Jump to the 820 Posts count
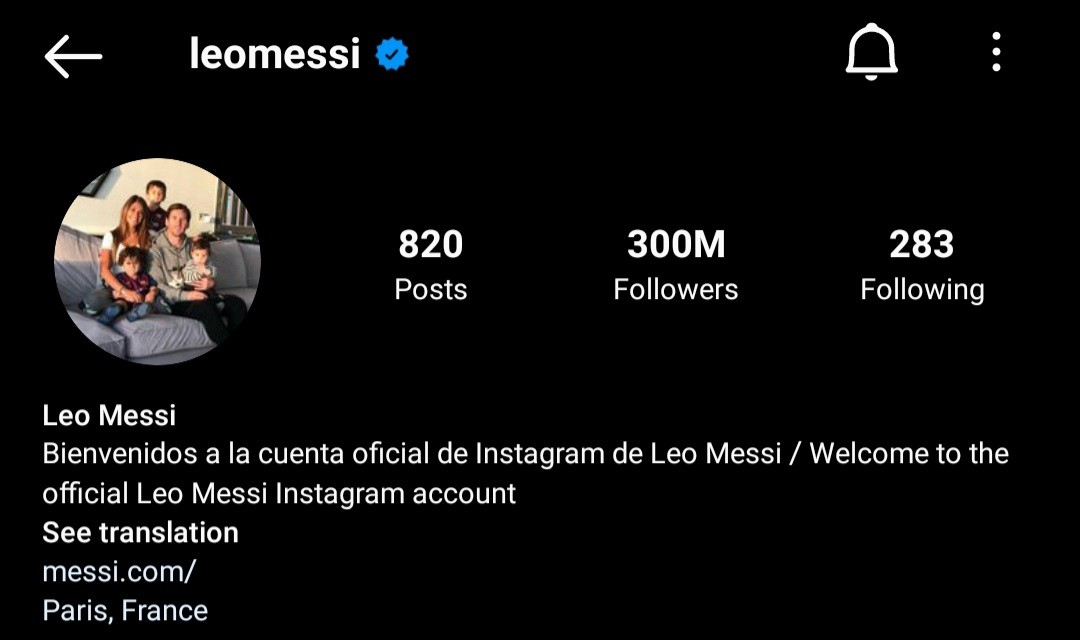 pos(430,265)
